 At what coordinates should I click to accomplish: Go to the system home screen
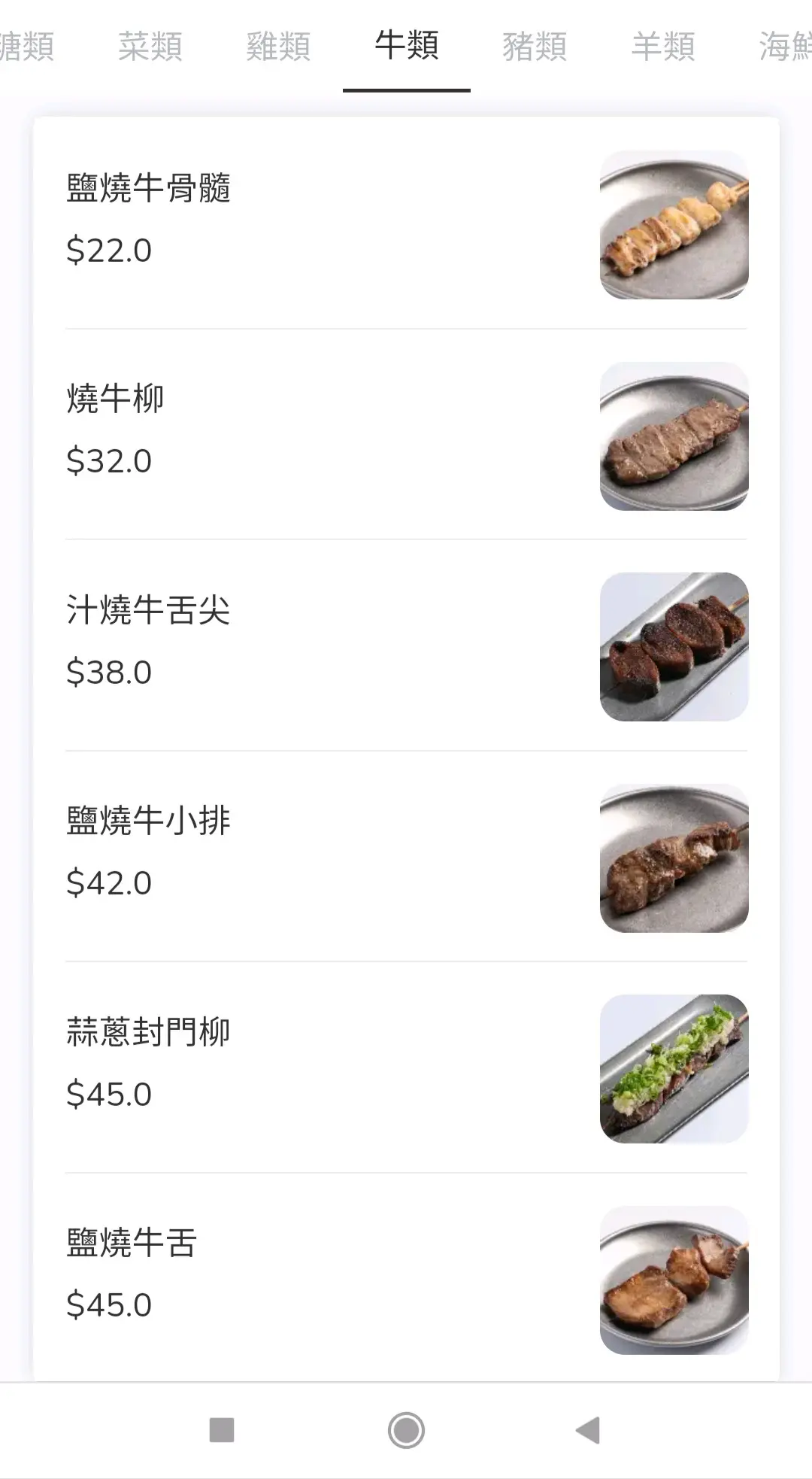click(406, 1430)
